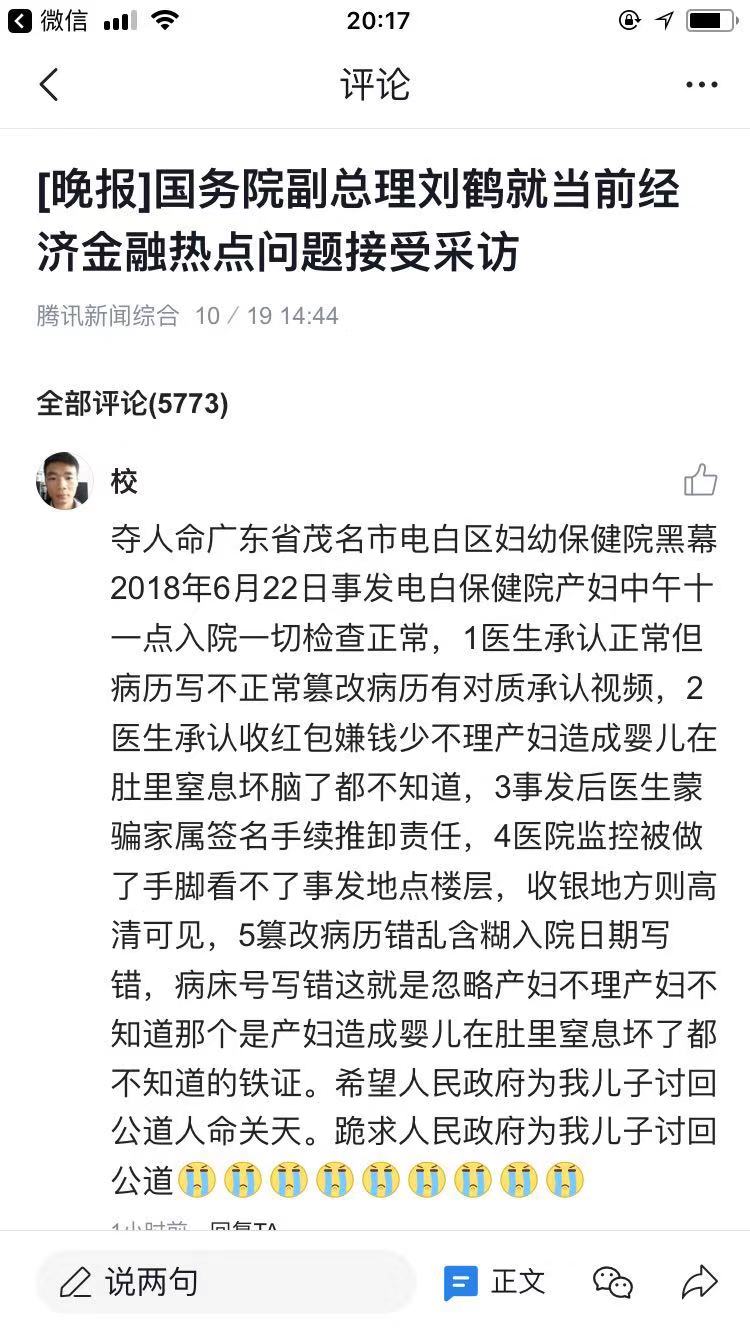Open the three-dot overflow menu
This screenshot has height=1334, width=750.
click(701, 85)
